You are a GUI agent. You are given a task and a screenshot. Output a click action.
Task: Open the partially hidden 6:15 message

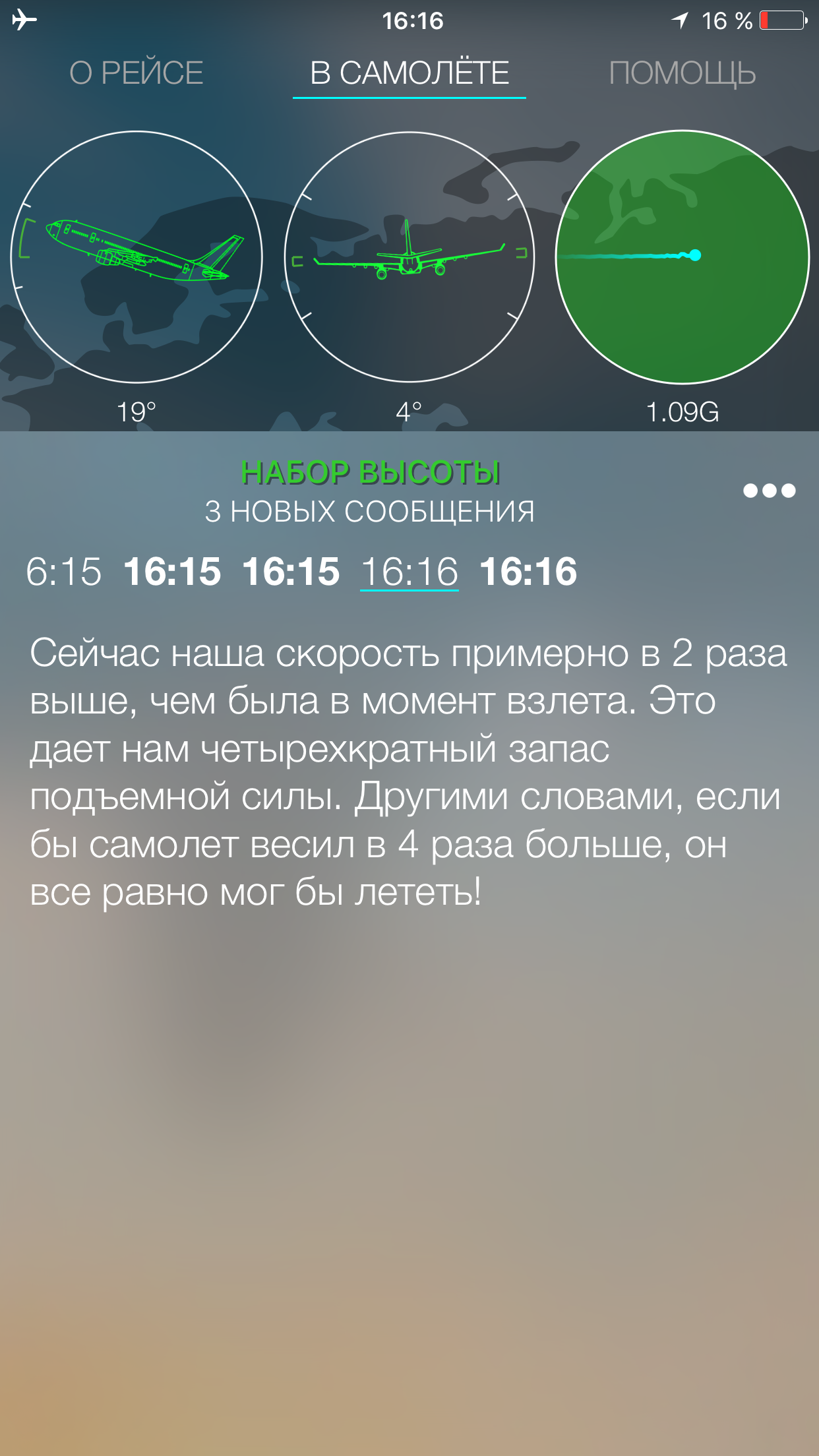[x=64, y=571]
